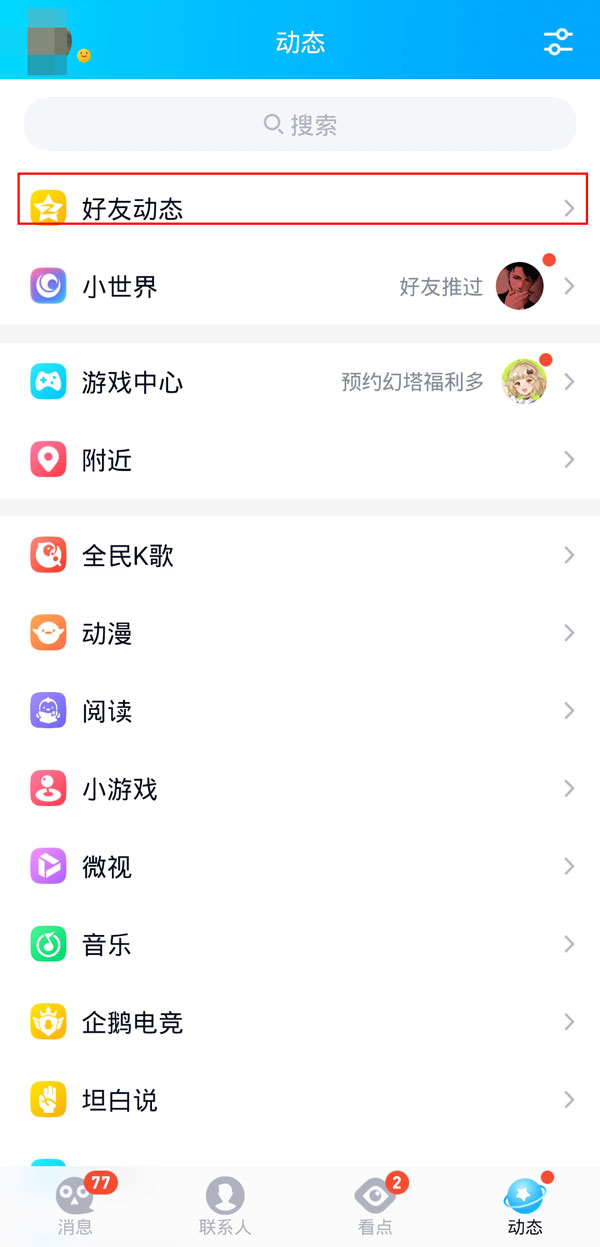This screenshot has height=1247, width=600.
Task: Tap the profile avatar in header
Action: pos(49,41)
